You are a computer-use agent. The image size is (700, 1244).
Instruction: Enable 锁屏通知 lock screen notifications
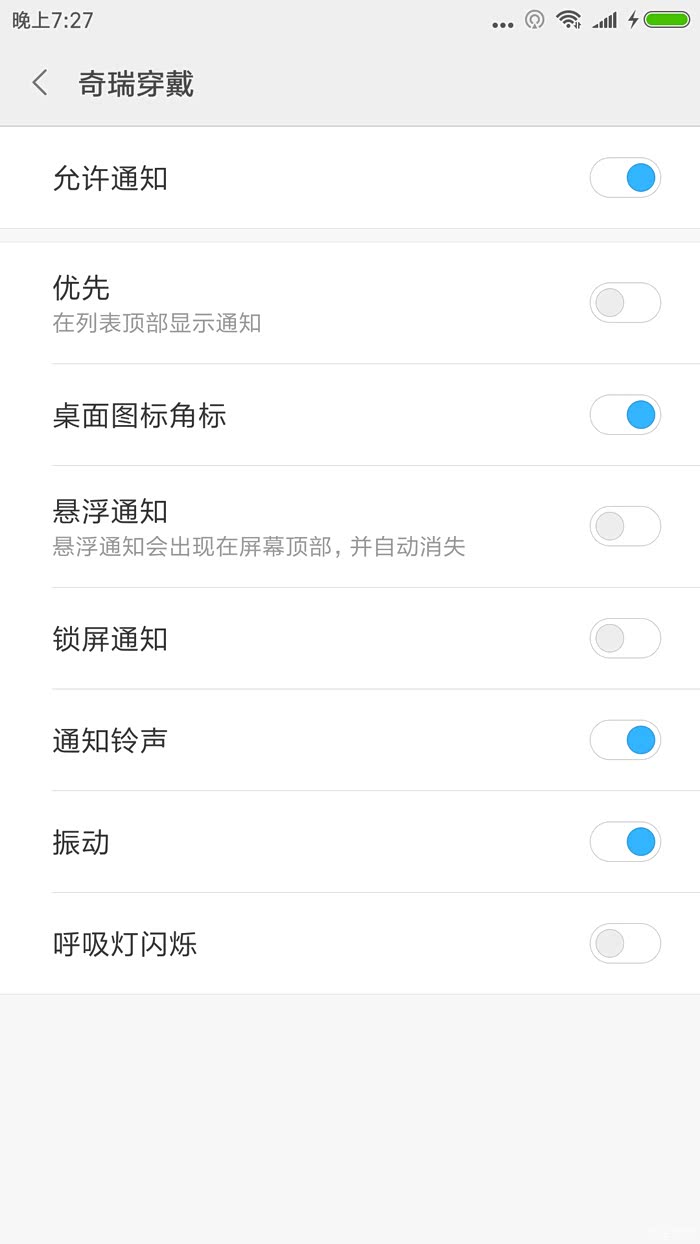point(625,638)
